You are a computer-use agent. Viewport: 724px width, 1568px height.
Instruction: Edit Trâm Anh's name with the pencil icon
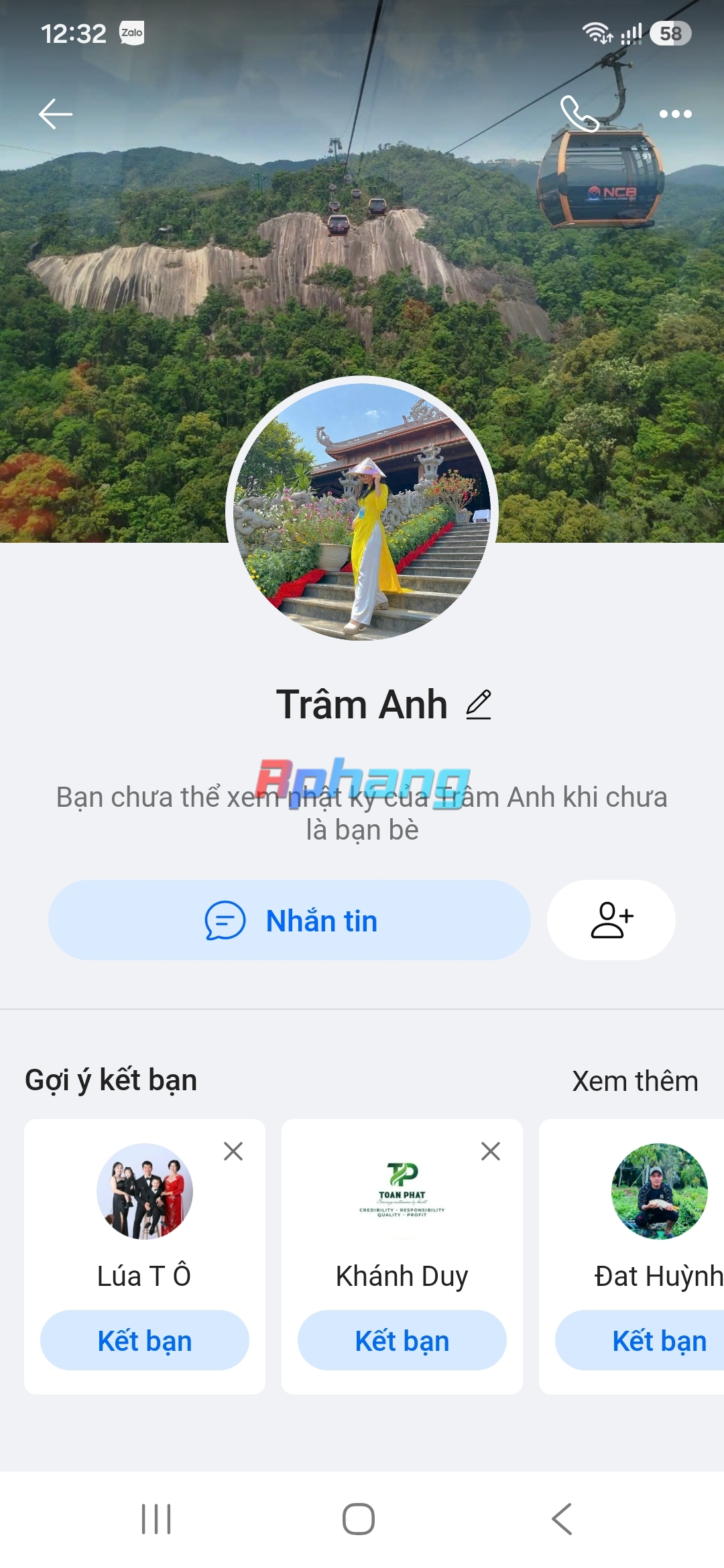(479, 705)
